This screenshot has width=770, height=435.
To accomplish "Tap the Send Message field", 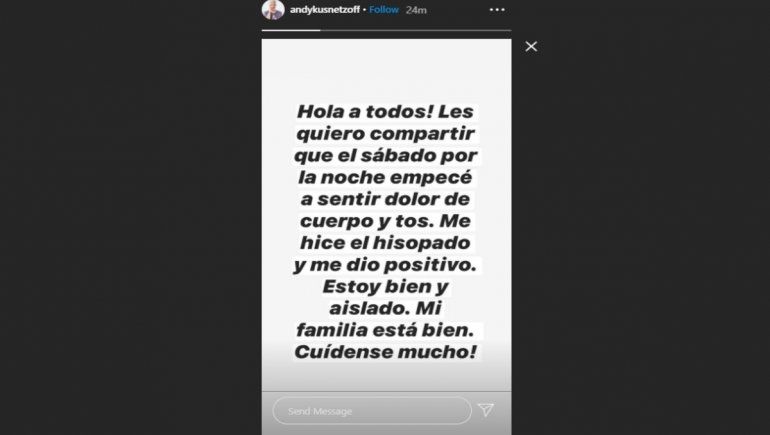I will point(371,410).
